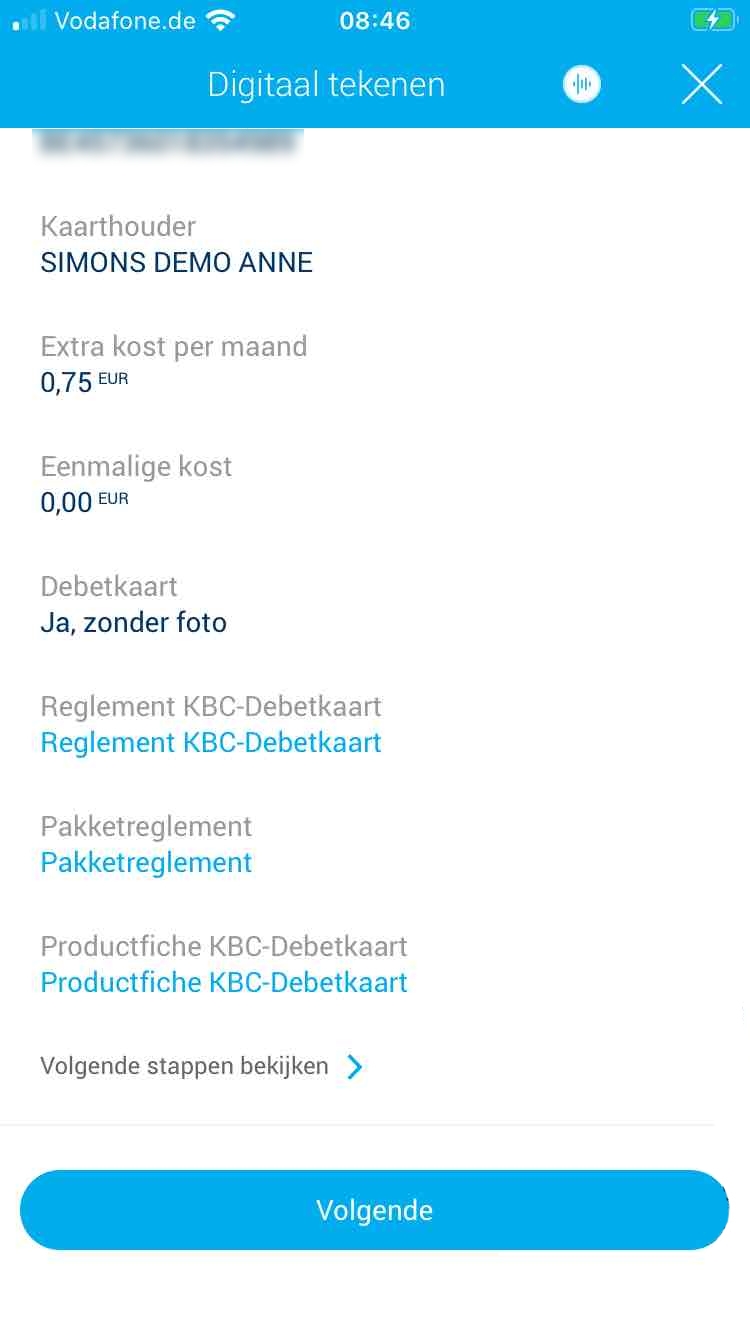Open the Reglement KBC-Debetkaart link
The image size is (750, 1334).
(211, 743)
